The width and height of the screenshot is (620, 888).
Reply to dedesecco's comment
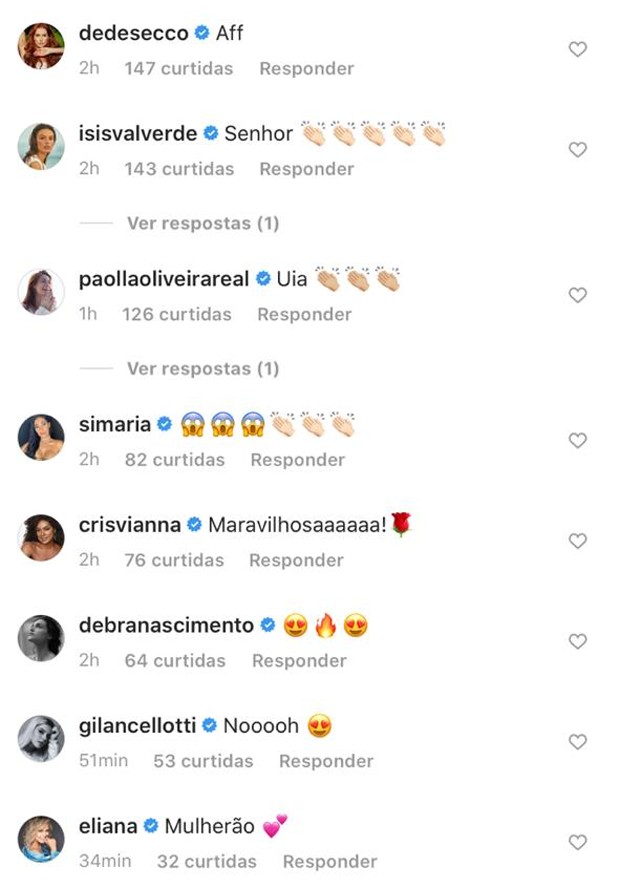click(x=306, y=69)
